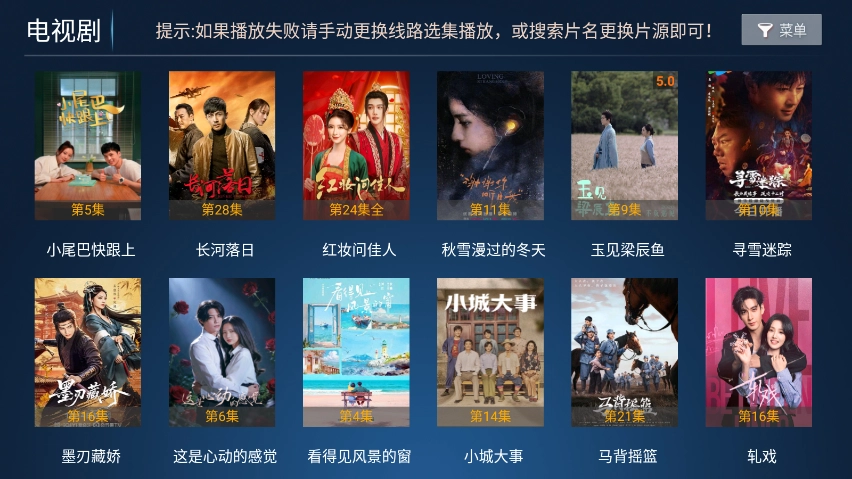
Task: Select the drama 墨刃藏娇
Action: [88, 352]
